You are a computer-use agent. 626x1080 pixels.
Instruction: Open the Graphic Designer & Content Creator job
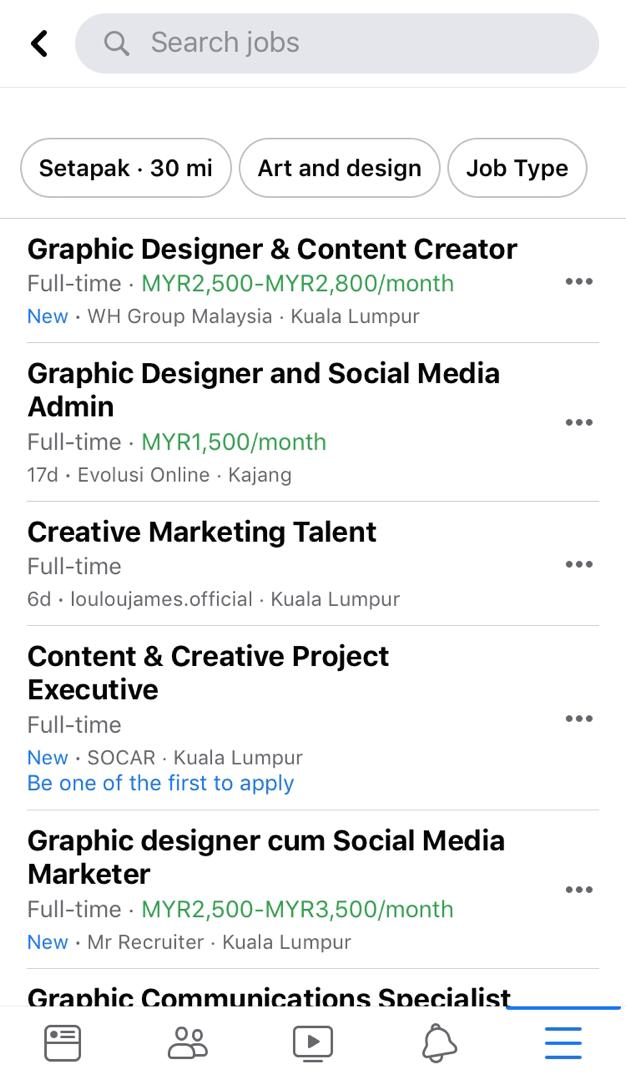click(x=272, y=249)
